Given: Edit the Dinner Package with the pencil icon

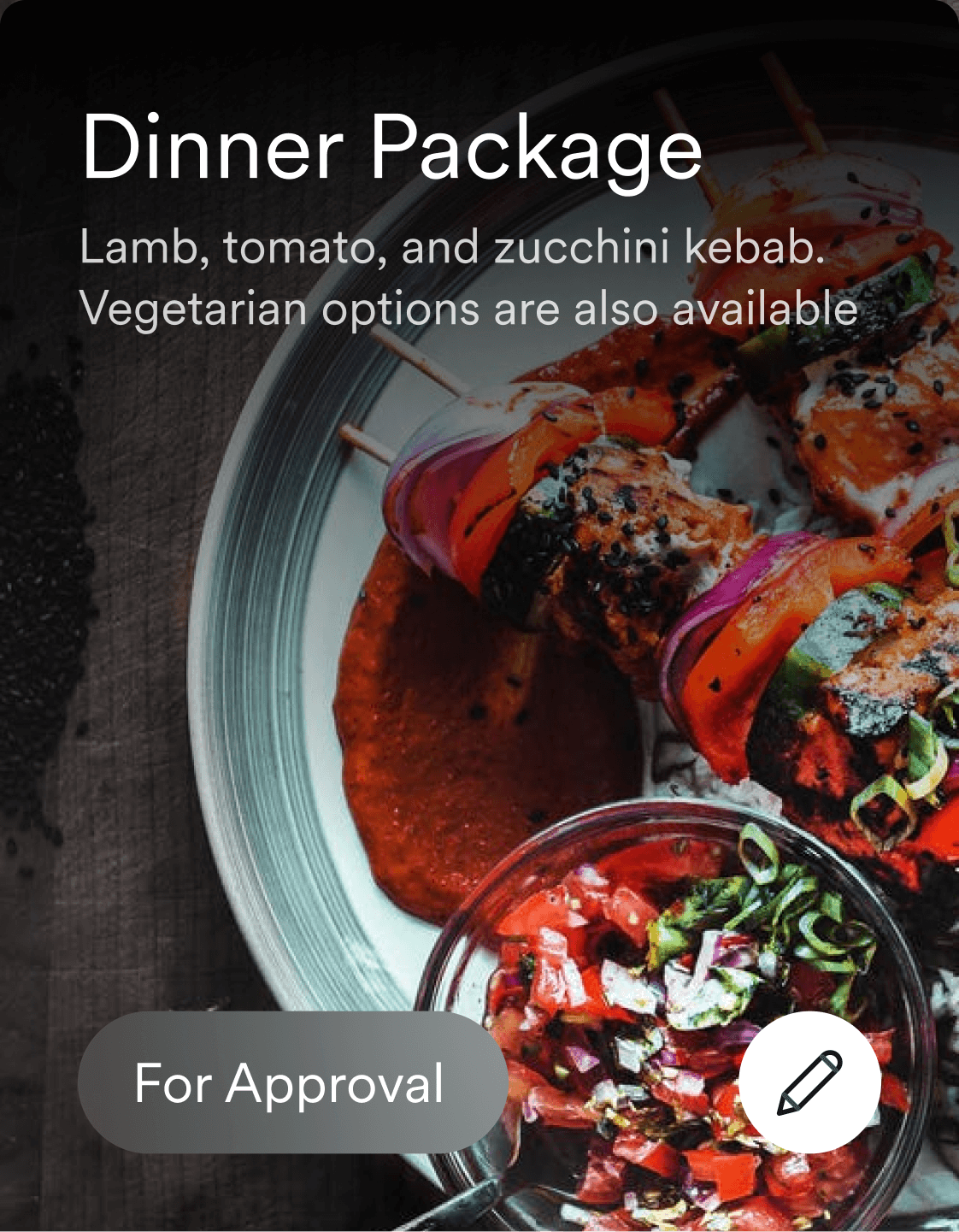Looking at the screenshot, I should (x=809, y=1082).
